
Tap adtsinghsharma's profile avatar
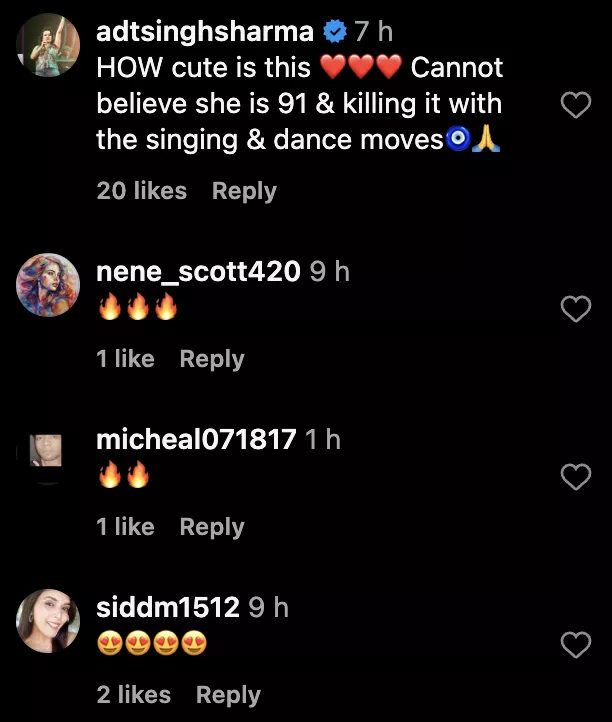point(47,46)
